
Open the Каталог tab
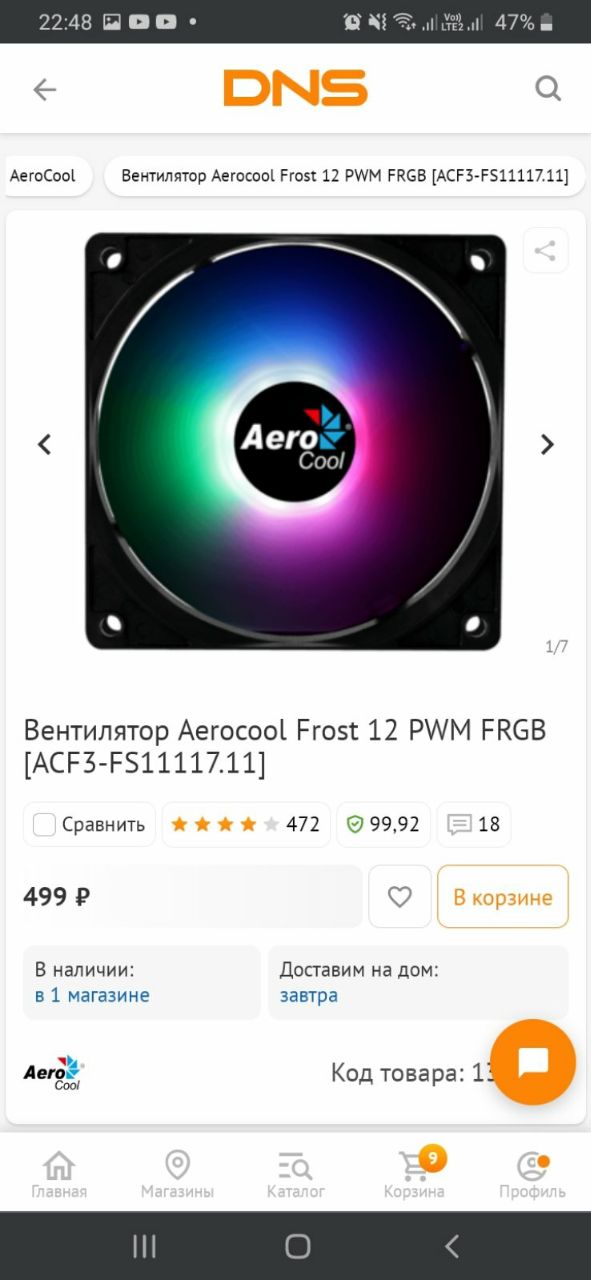pos(296,1175)
